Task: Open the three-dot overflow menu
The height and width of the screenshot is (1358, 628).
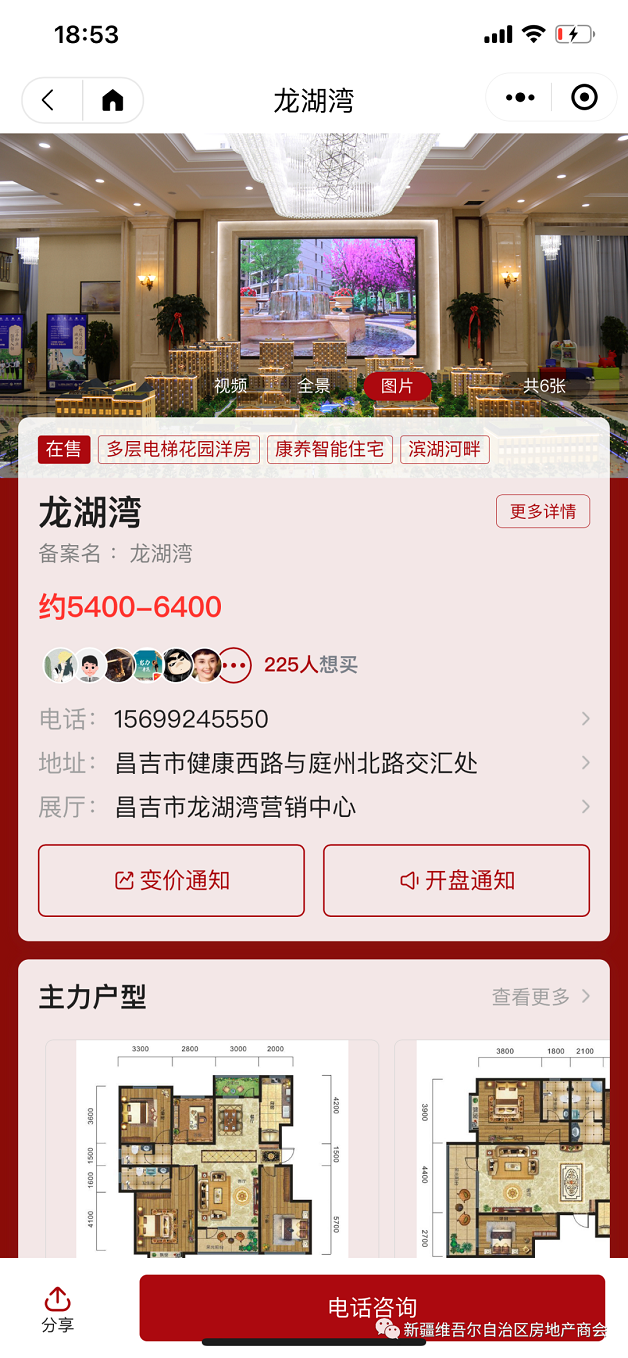Action: coord(520,98)
